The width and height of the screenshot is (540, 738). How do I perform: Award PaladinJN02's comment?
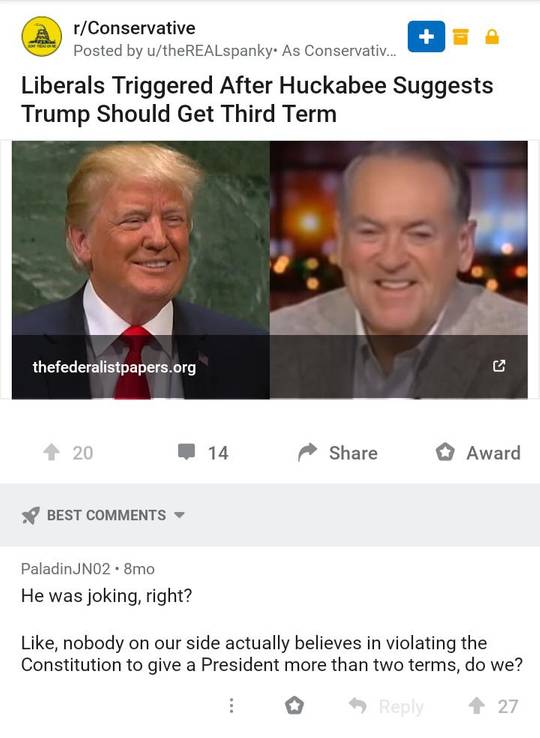(294, 706)
